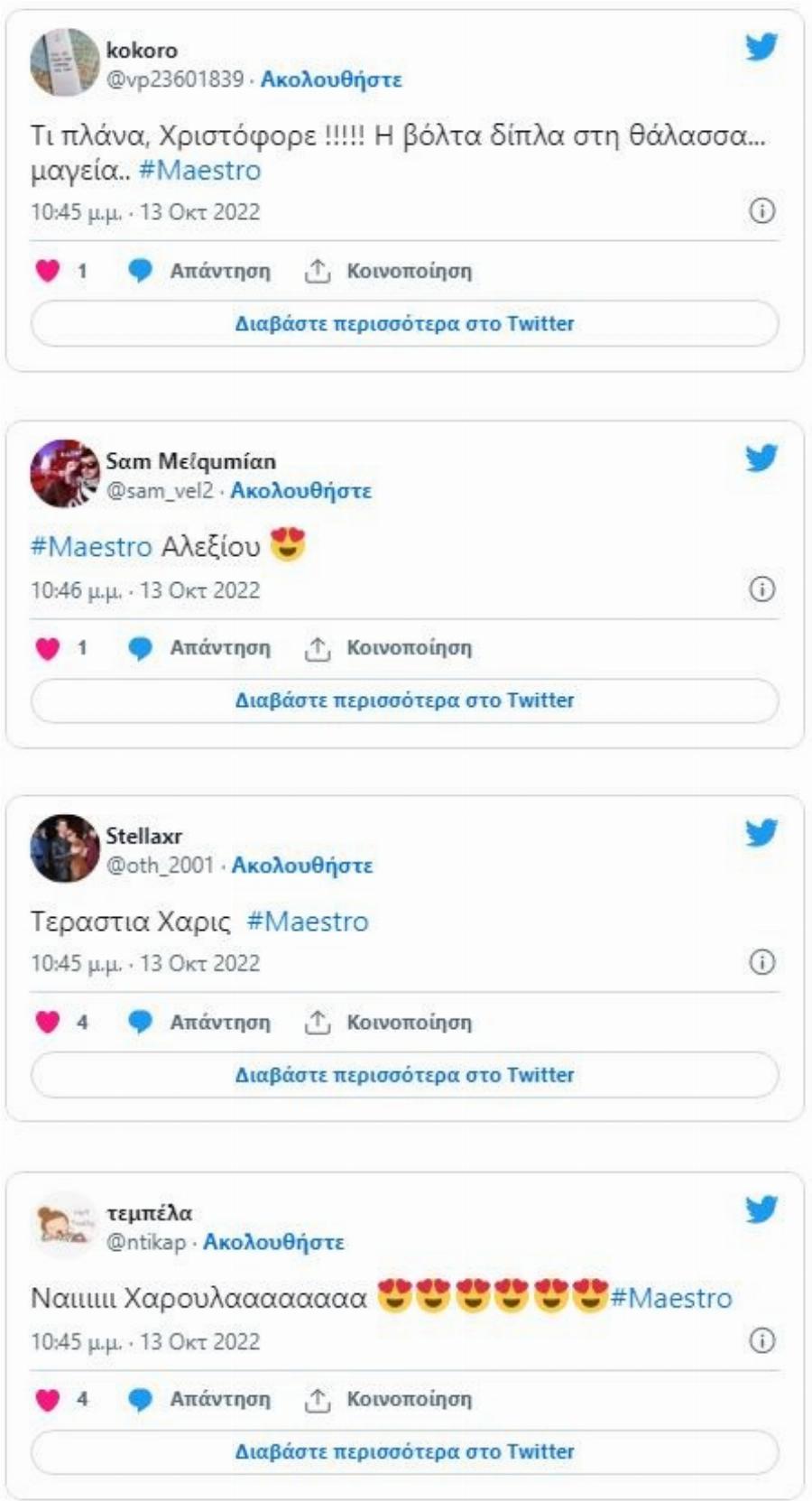812x1501 pixels.
Task: Open Stellaxr's profile picture
Action: click(x=64, y=848)
